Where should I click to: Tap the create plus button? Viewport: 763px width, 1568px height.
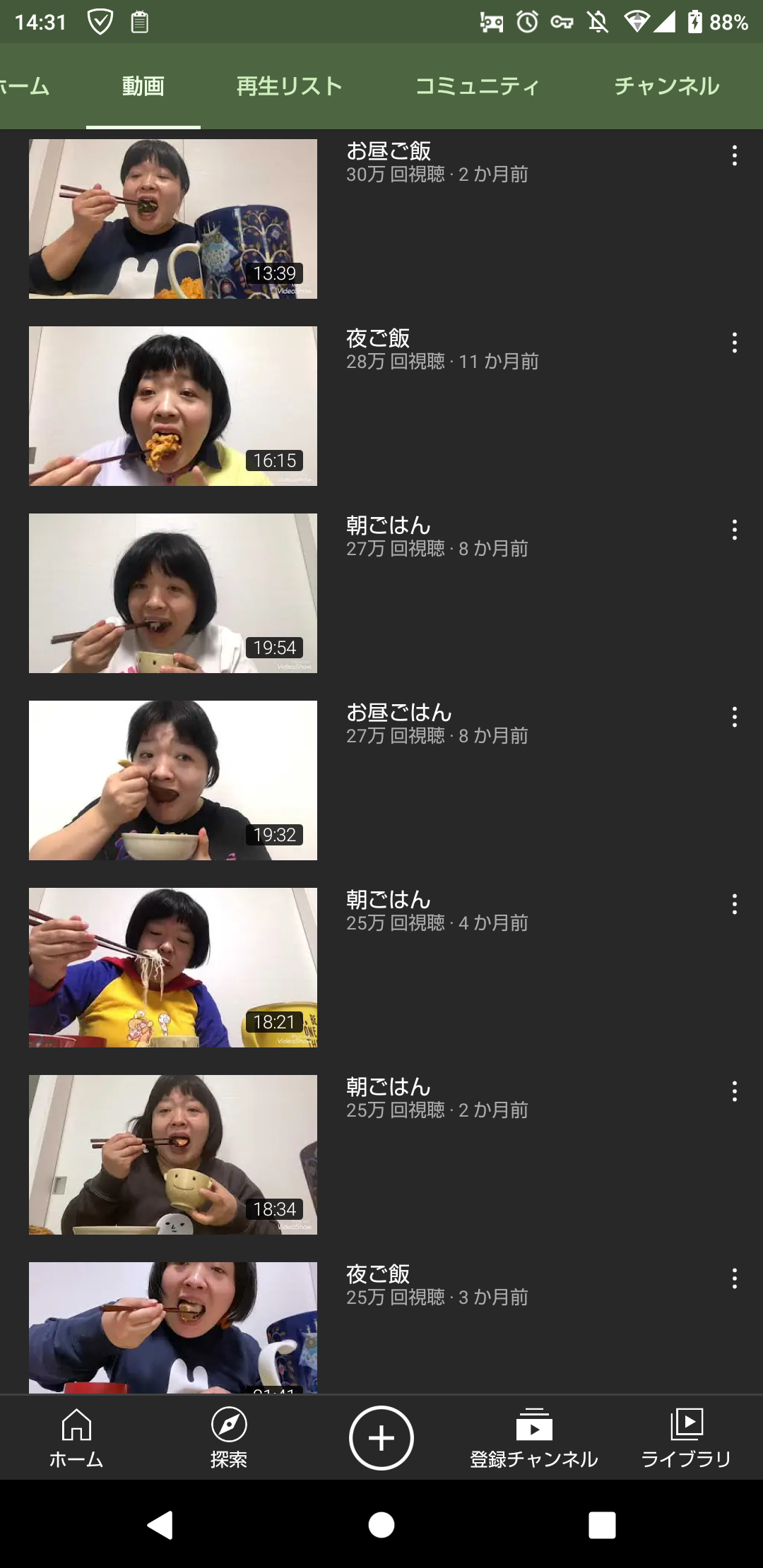[x=381, y=1438]
